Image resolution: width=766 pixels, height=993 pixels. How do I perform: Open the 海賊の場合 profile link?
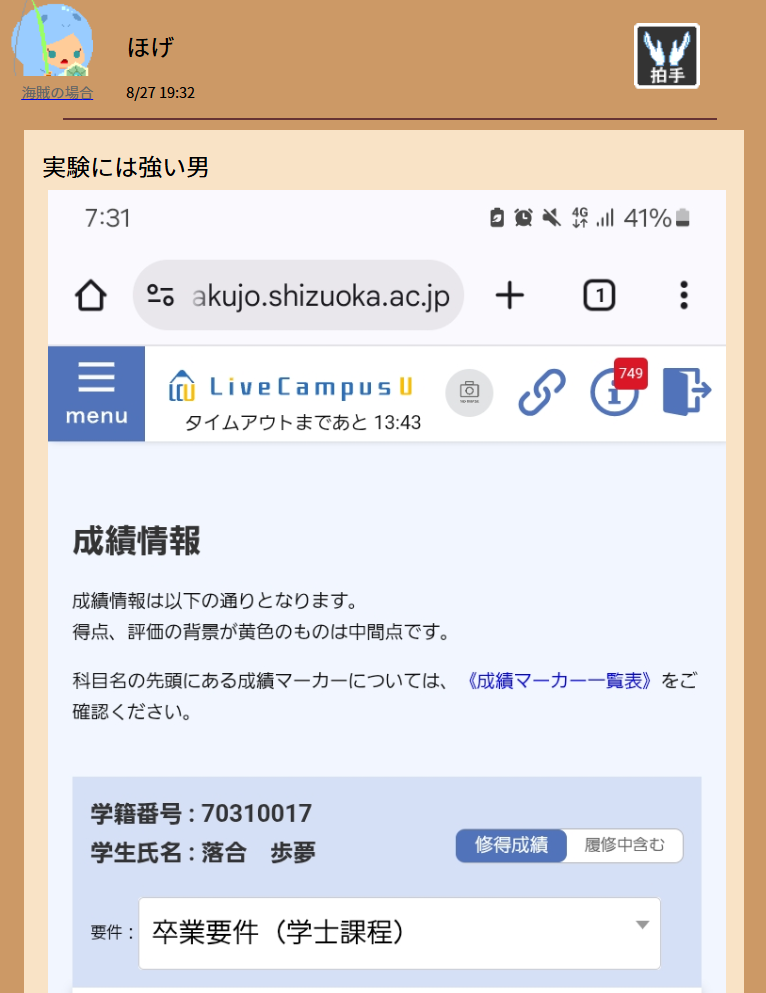tap(57, 93)
